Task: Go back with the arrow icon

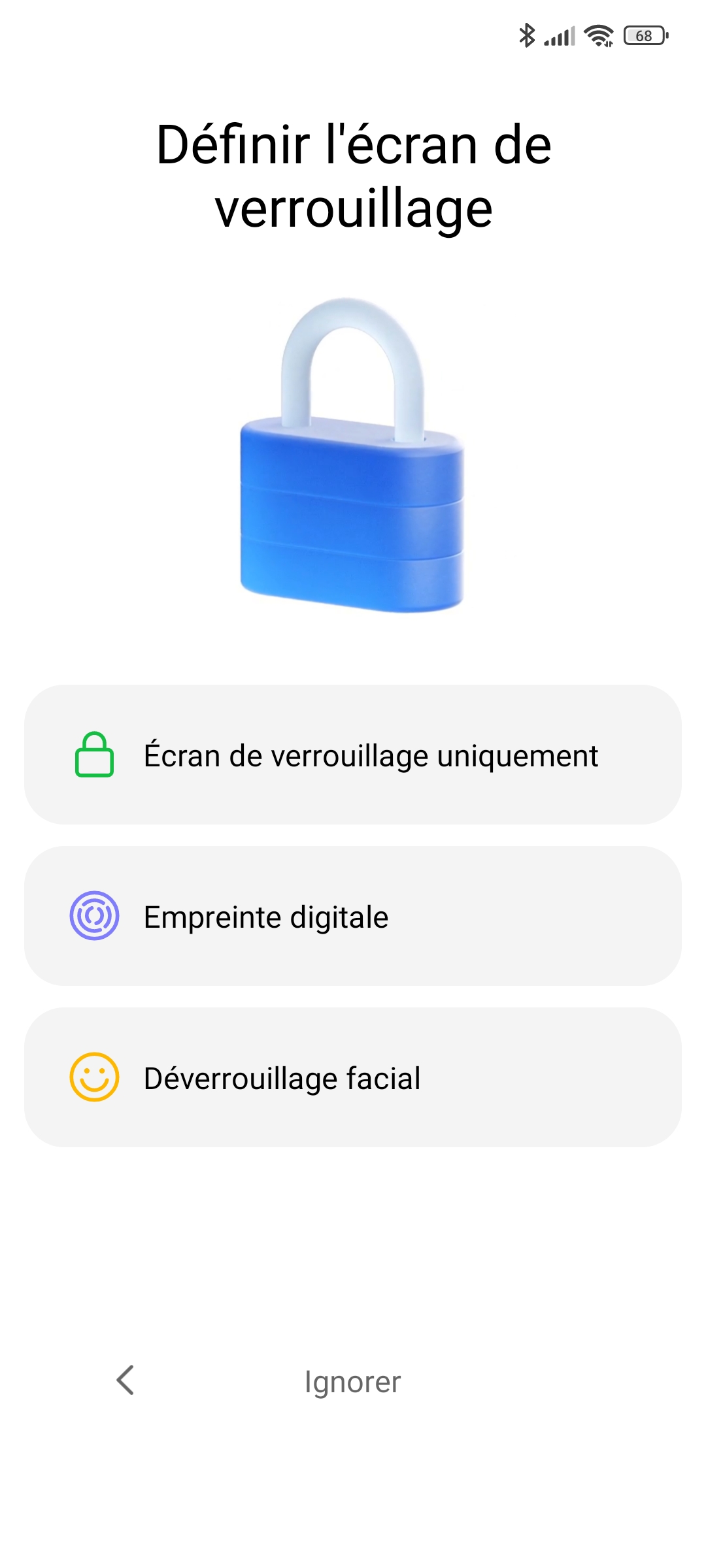Action: pos(126,1380)
